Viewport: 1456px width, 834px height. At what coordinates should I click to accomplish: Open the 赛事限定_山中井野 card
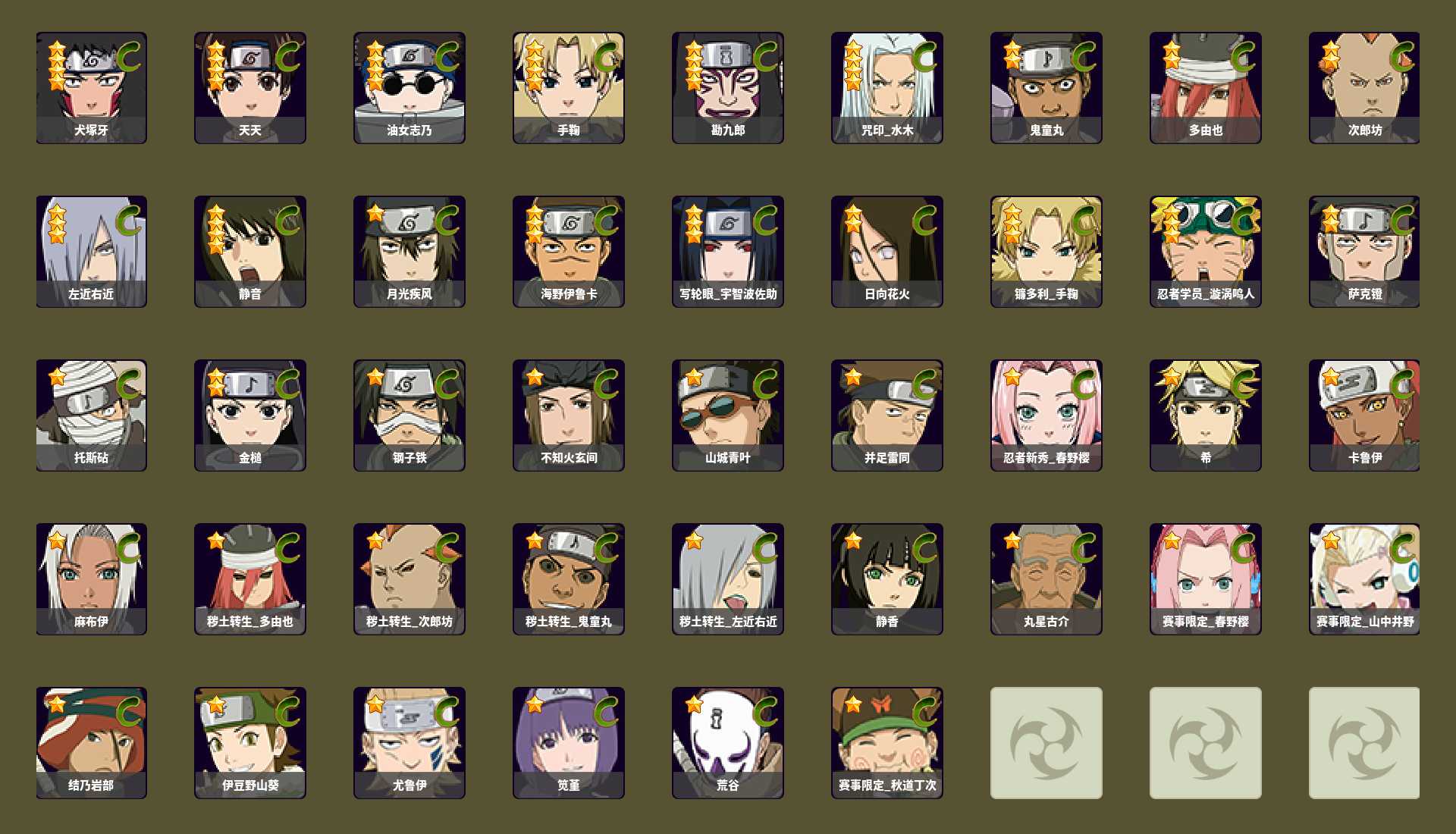(1365, 578)
